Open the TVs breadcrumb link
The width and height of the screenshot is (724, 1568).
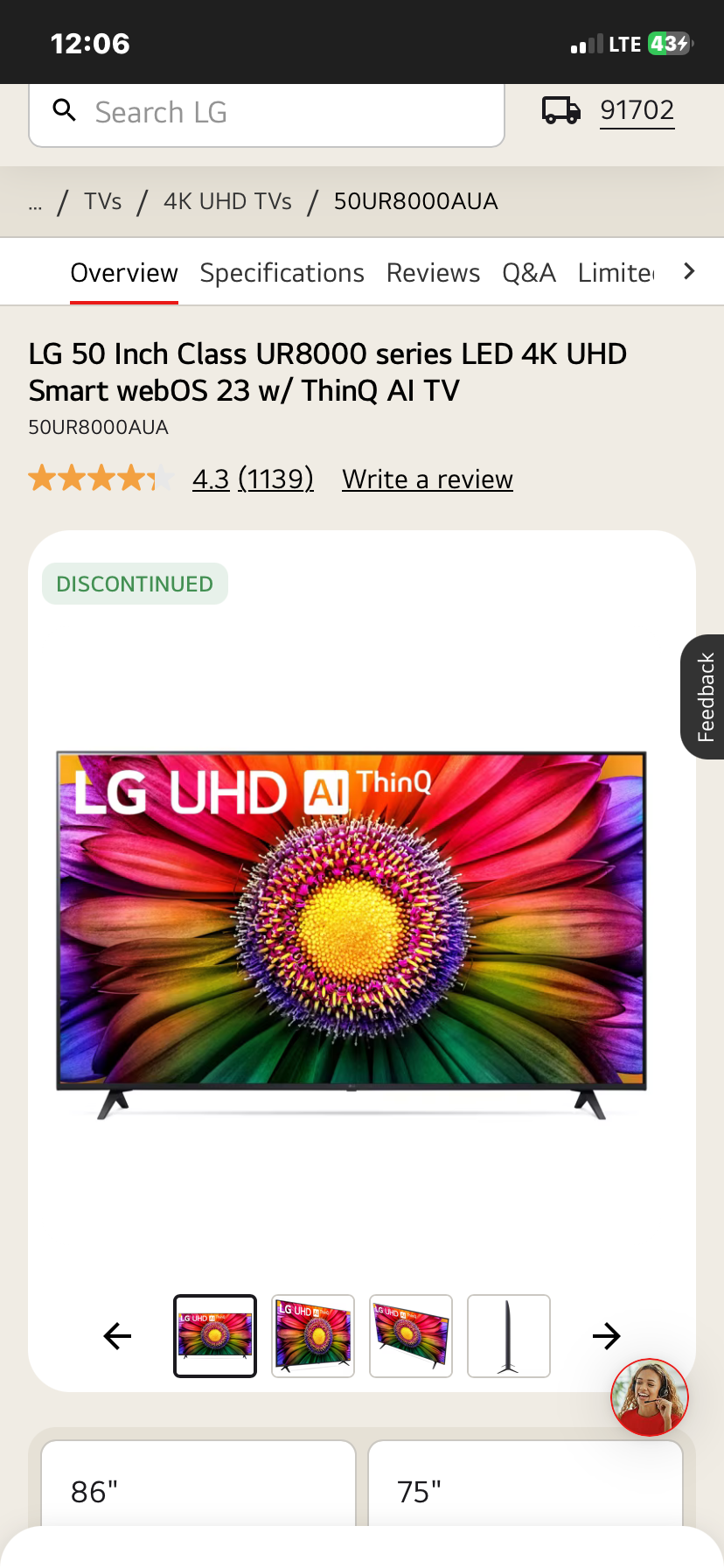102,202
